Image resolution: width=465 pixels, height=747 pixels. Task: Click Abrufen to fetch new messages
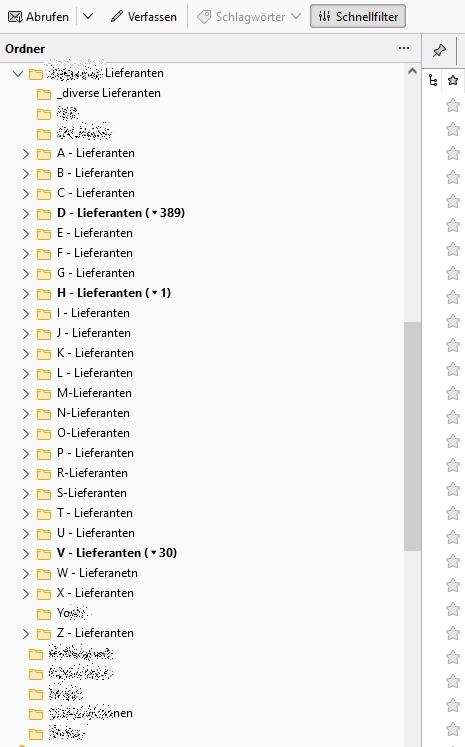[x=39, y=17]
